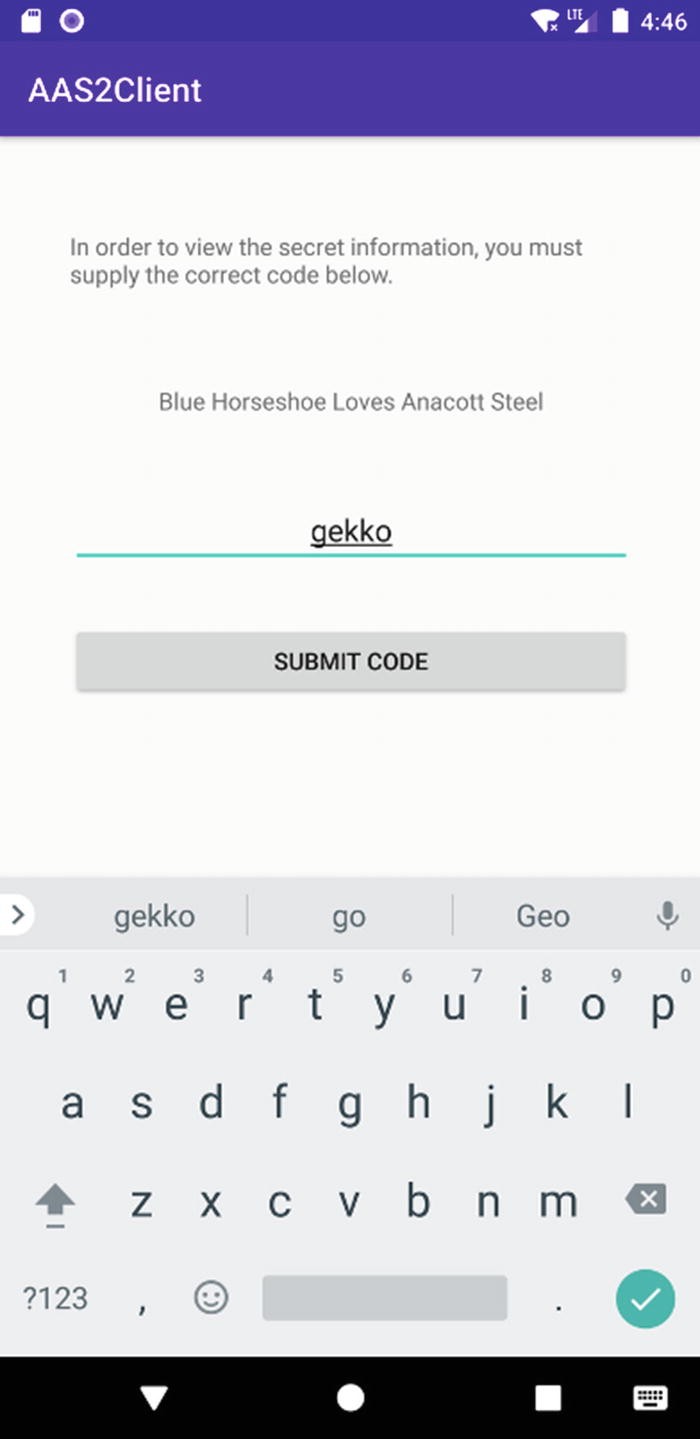700x1439 pixels.
Task: Focus the code field containing gekko
Action: click(351, 531)
